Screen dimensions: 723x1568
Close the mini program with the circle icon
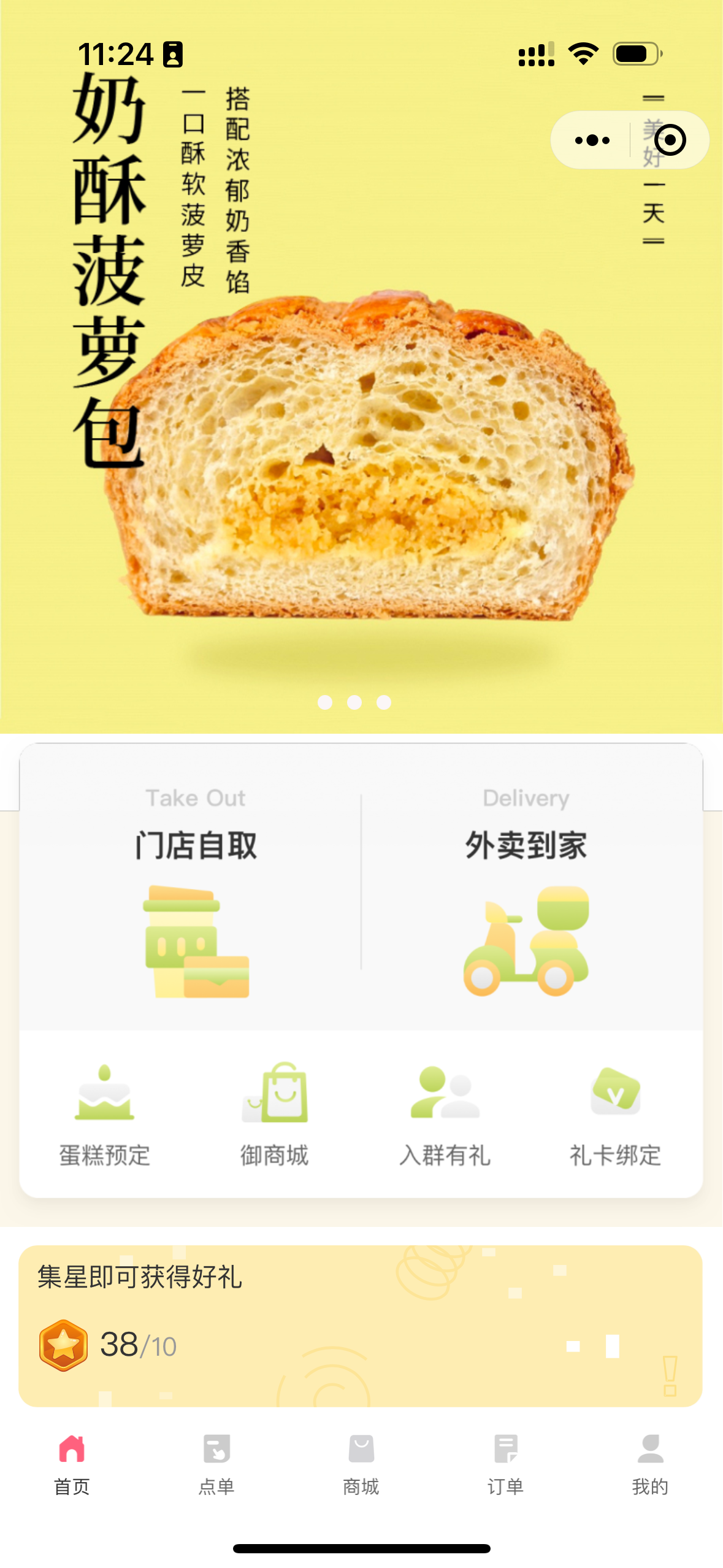click(670, 140)
